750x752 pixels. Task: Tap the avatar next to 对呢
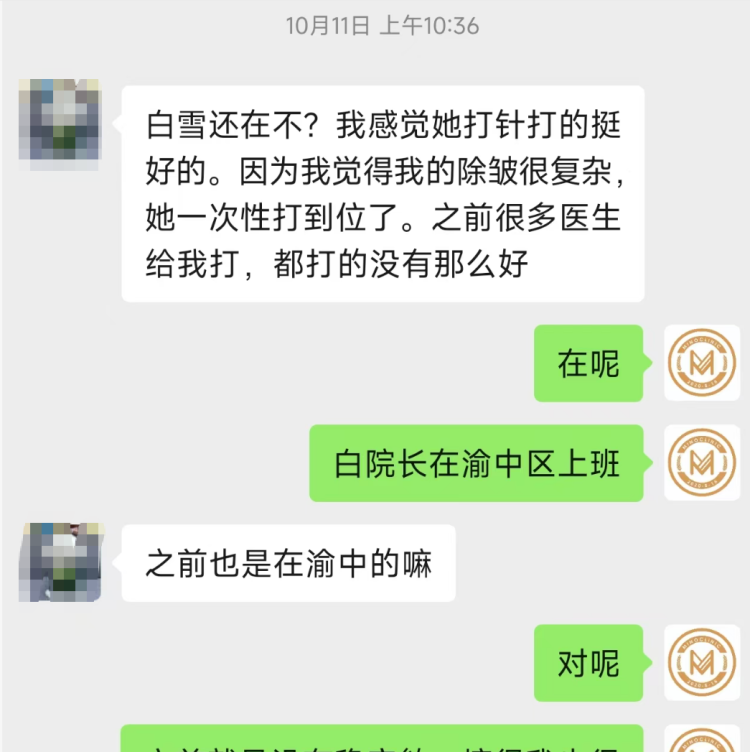701,663
